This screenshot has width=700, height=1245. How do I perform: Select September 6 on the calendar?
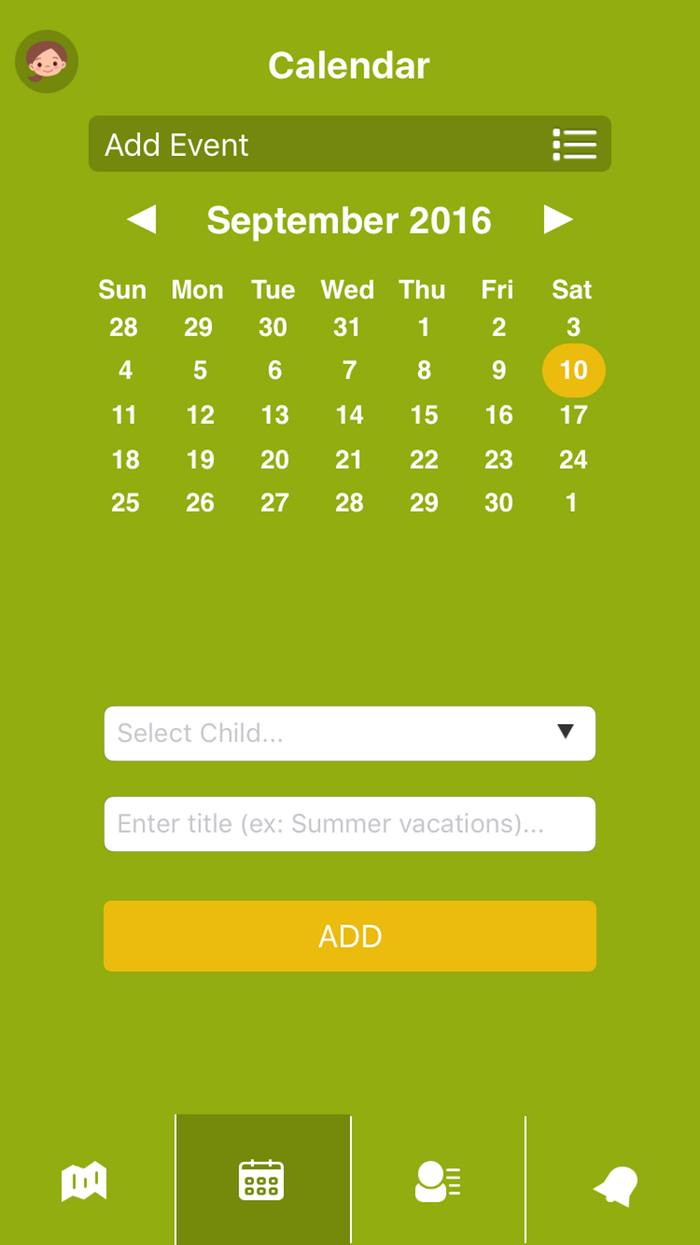(275, 371)
